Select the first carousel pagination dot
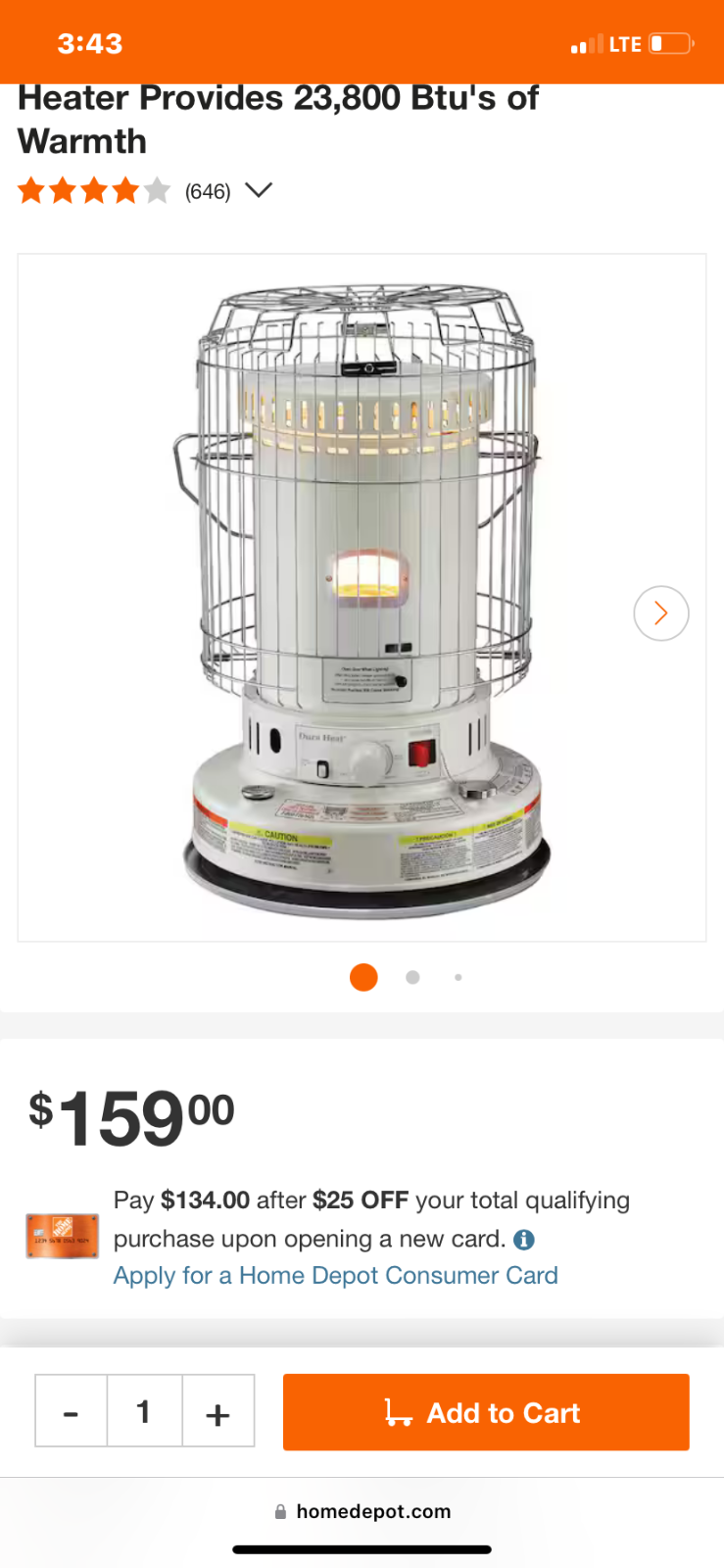 pyautogui.click(x=363, y=977)
